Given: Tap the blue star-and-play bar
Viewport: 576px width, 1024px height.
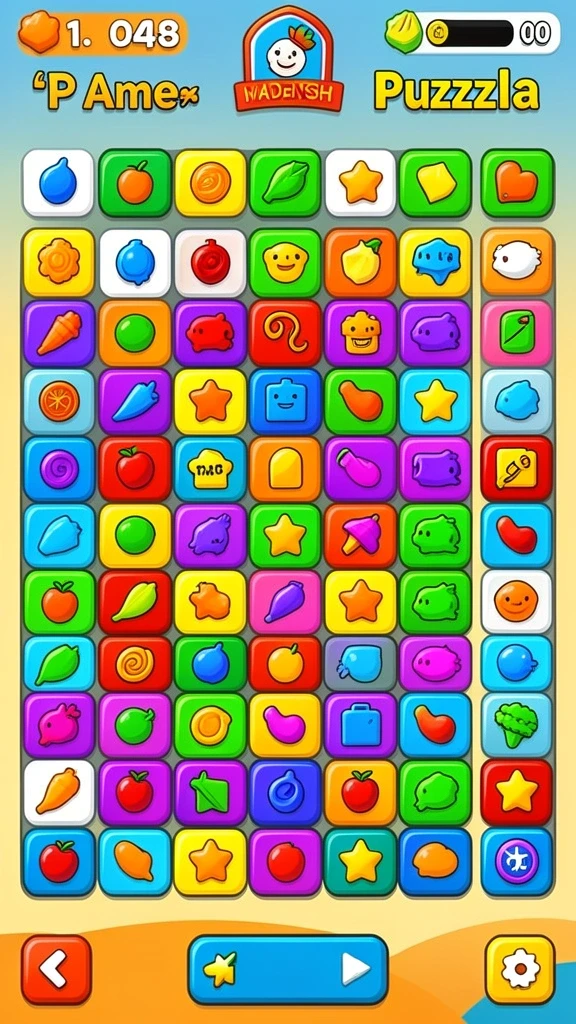Looking at the screenshot, I should point(288,970).
